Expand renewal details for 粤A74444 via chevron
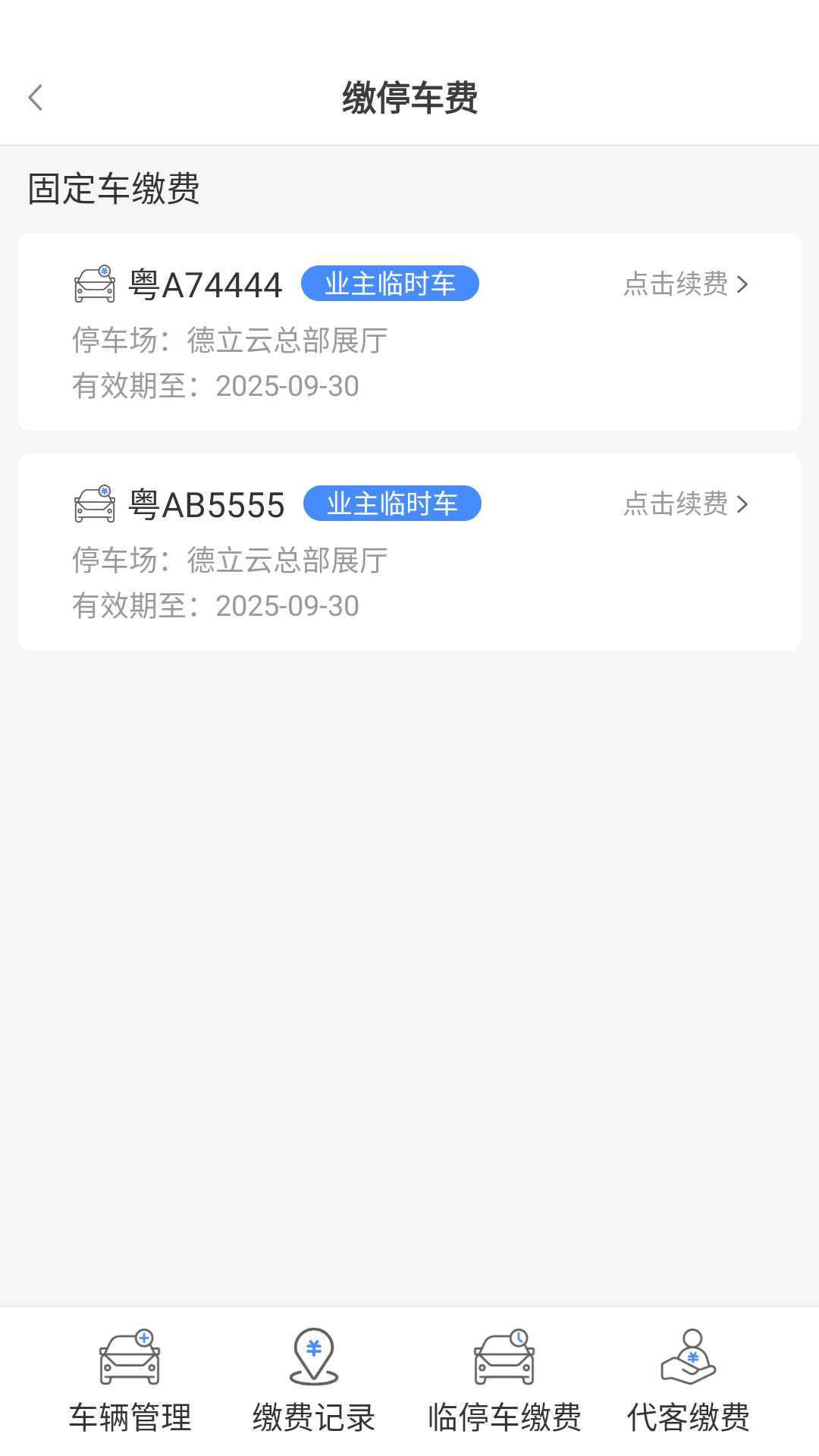819x1456 pixels. tap(744, 284)
